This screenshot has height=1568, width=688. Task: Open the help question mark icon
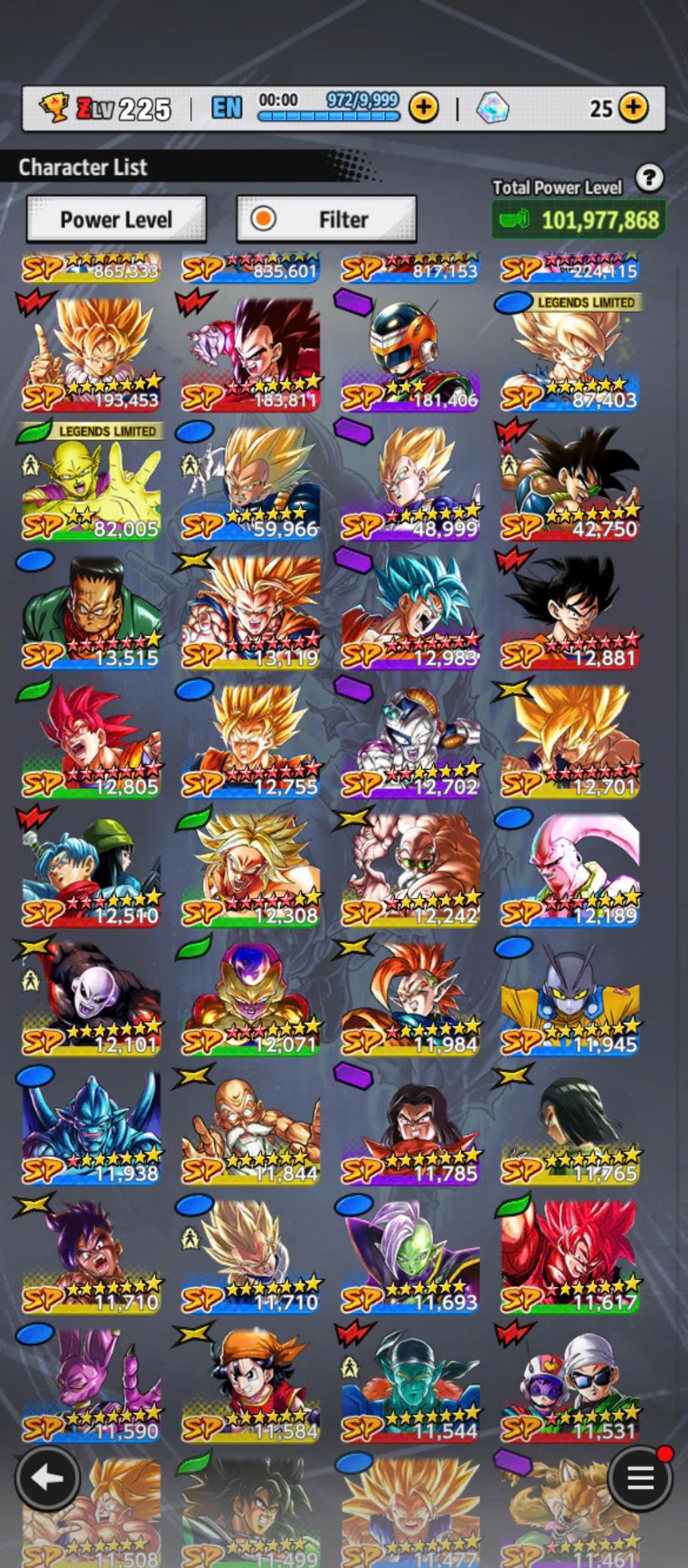(649, 178)
